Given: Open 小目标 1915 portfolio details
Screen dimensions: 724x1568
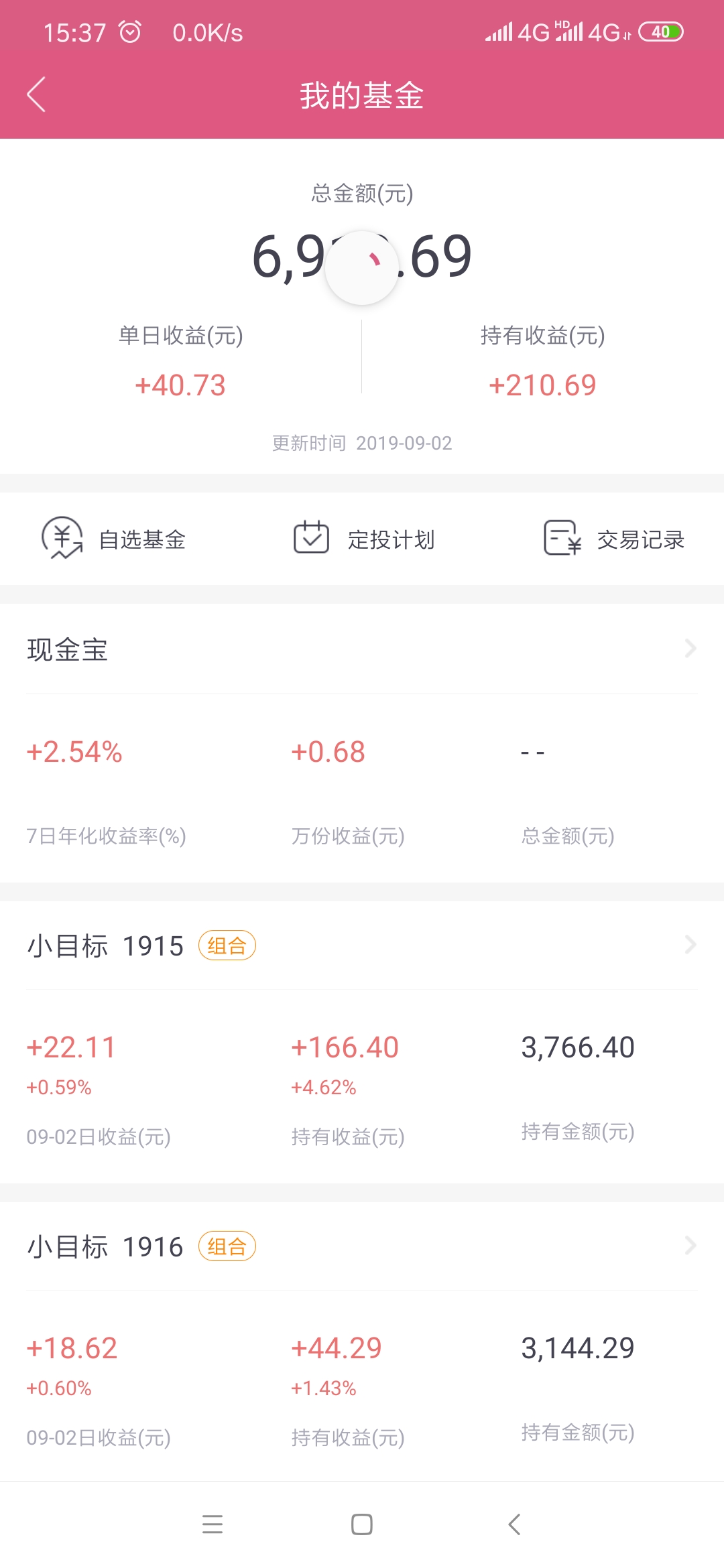Looking at the screenshot, I should click(362, 945).
